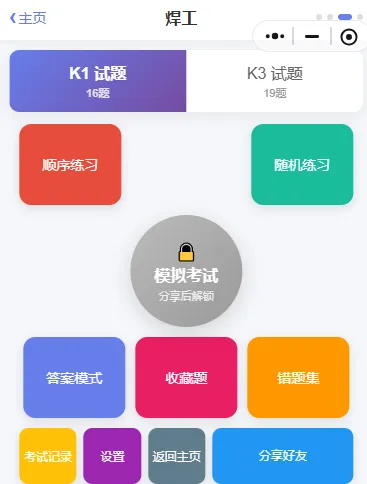This screenshot has width=367, height=484.
Task: Close the mini program with the circle icon
Action: (349, 37)
